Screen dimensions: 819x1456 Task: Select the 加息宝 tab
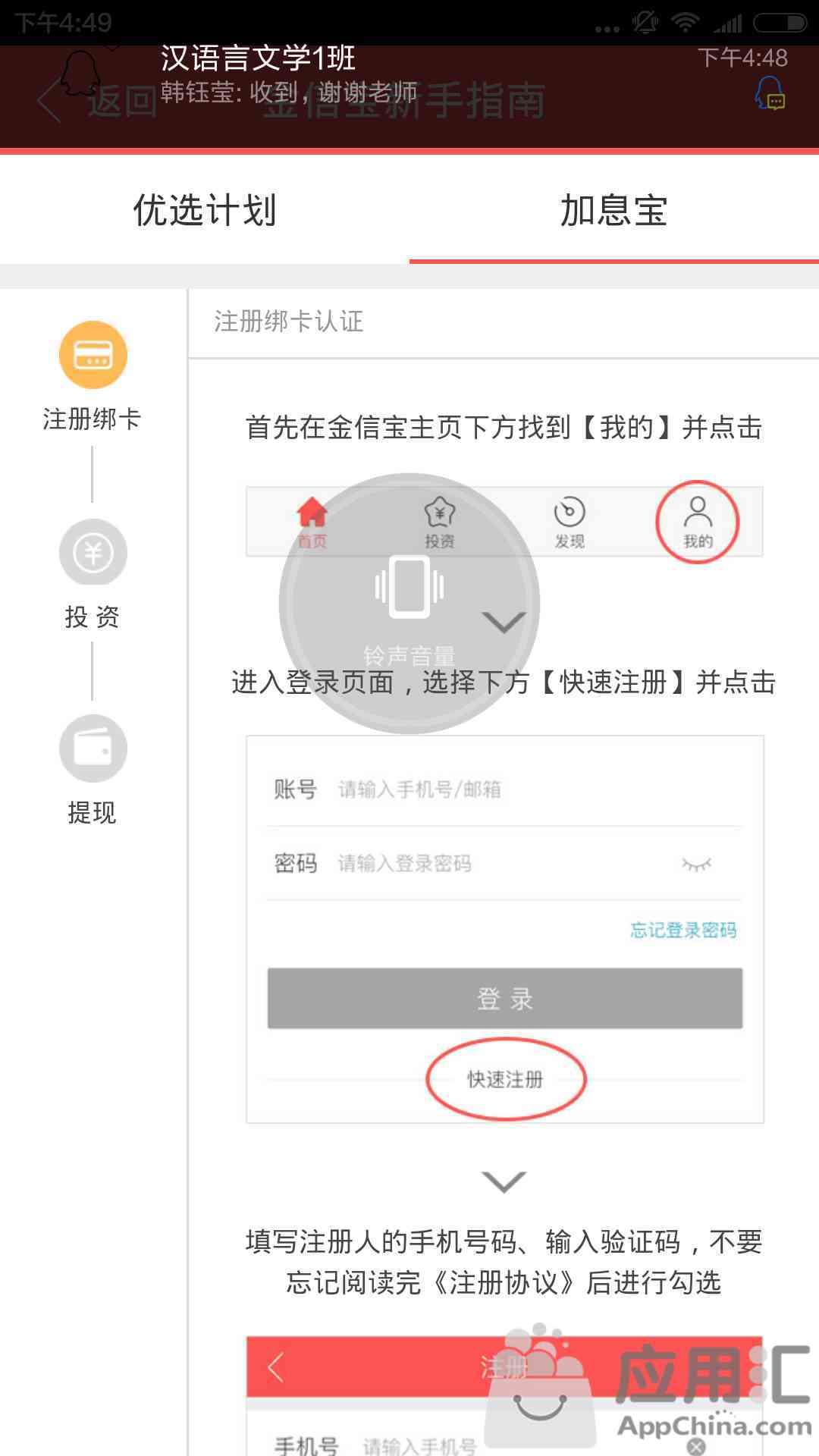pyautogui.click(x=614, y=210)
